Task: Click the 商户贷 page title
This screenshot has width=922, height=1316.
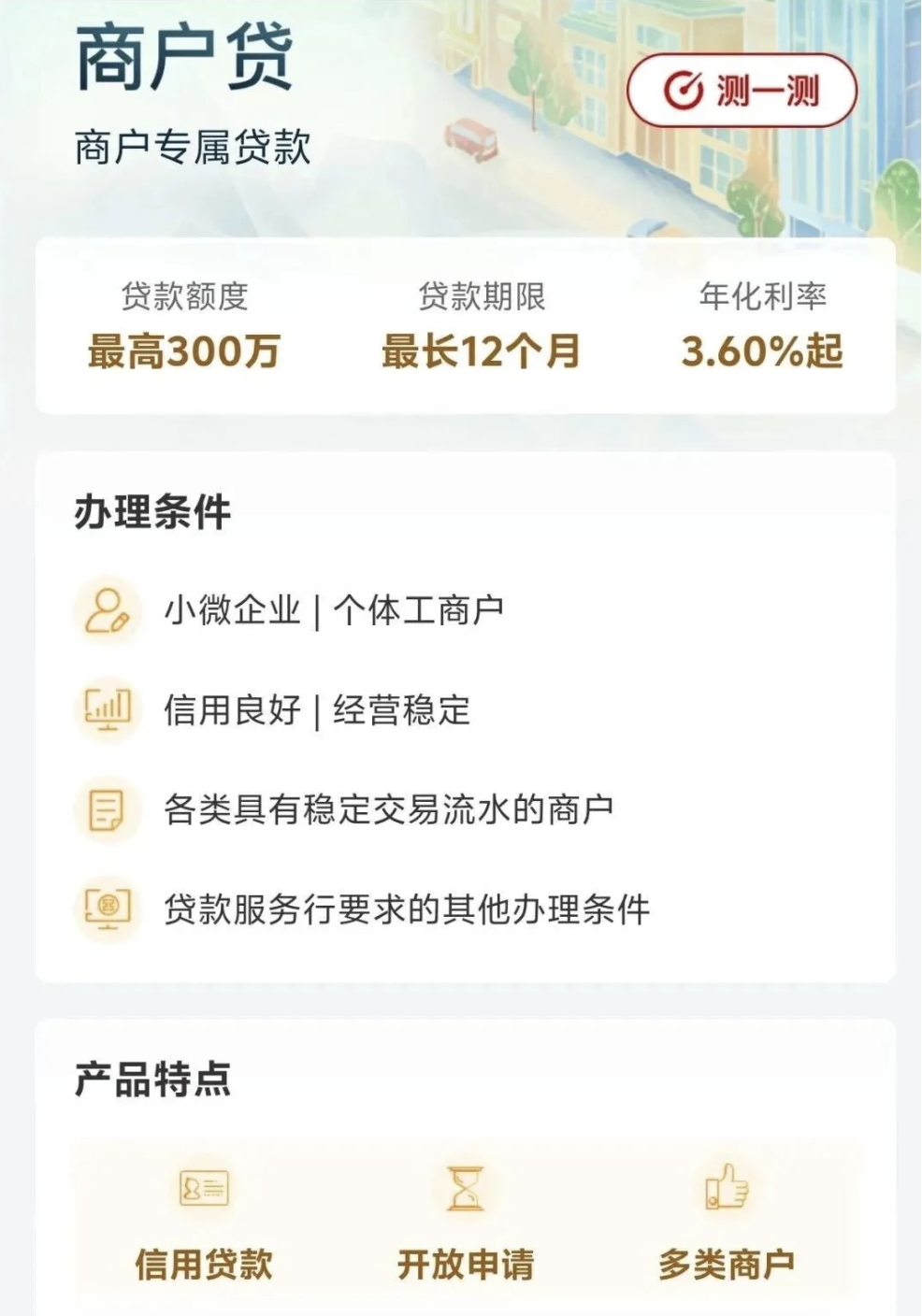Action: pyautogui.click(x=185, y=54)
